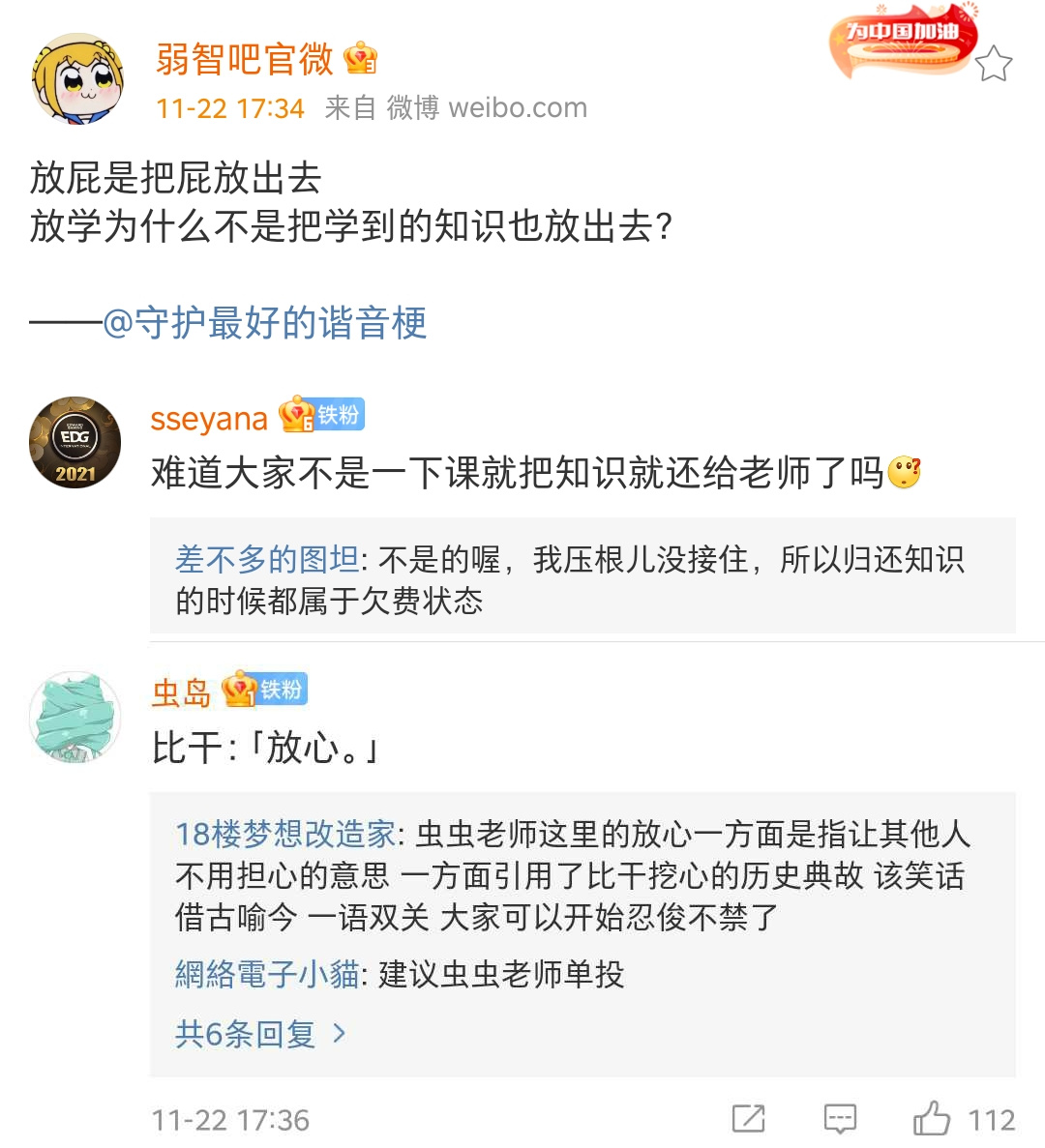Screen dimensions: 1045x1148
Task: Favorite this post with the star icon
Action: [993, 65]
